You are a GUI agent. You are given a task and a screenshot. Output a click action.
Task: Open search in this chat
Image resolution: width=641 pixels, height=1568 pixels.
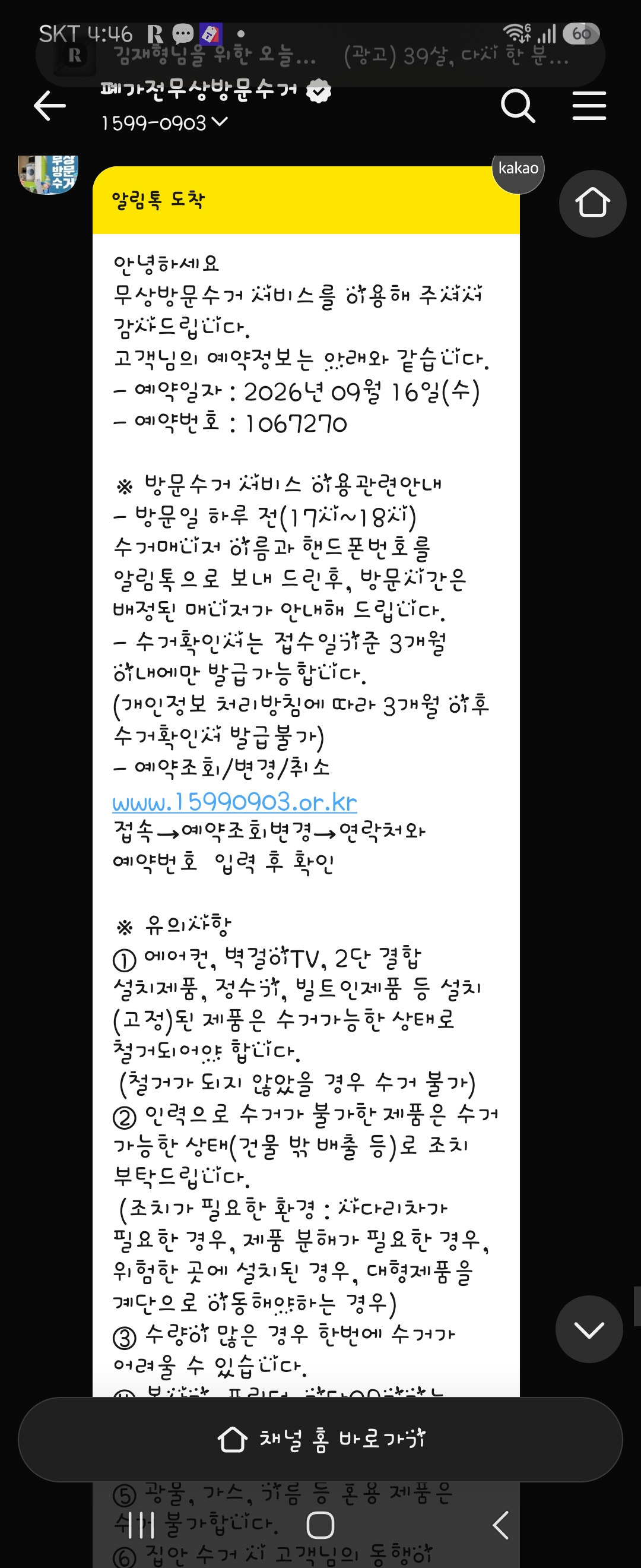pyautogui.click(x=518, y=106)
